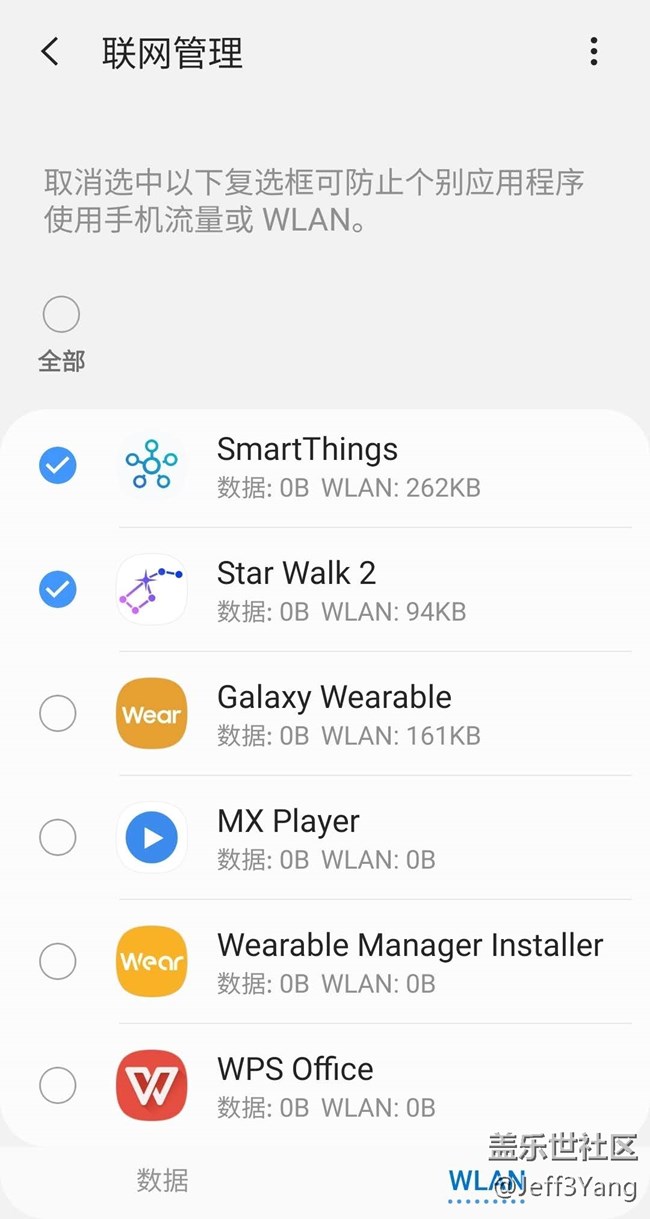Screen dimensions: 650x1219
Task: Open the overflow menu
Action: (x=594, y=52)
